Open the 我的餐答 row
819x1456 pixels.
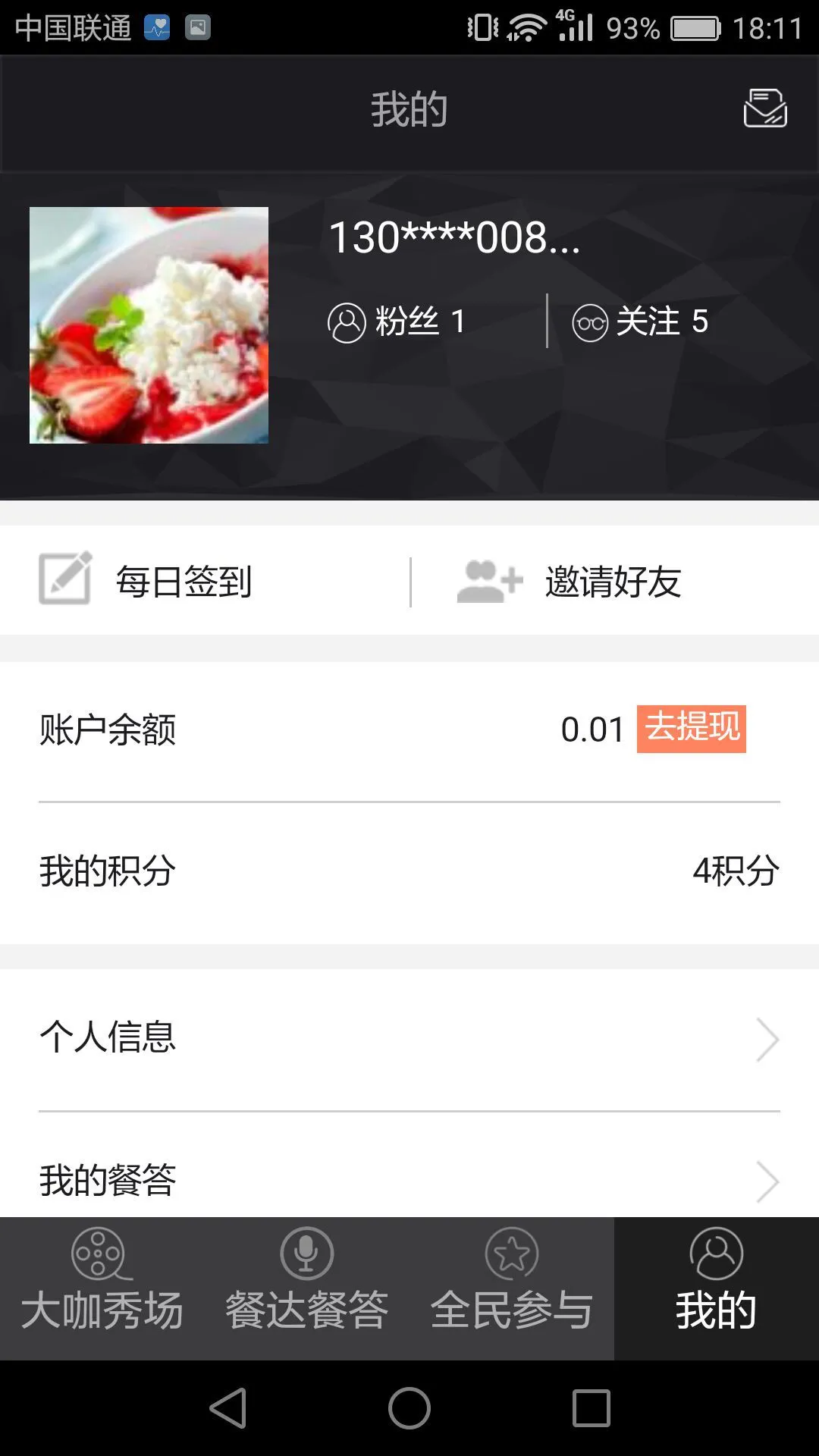click(409, 1179)
